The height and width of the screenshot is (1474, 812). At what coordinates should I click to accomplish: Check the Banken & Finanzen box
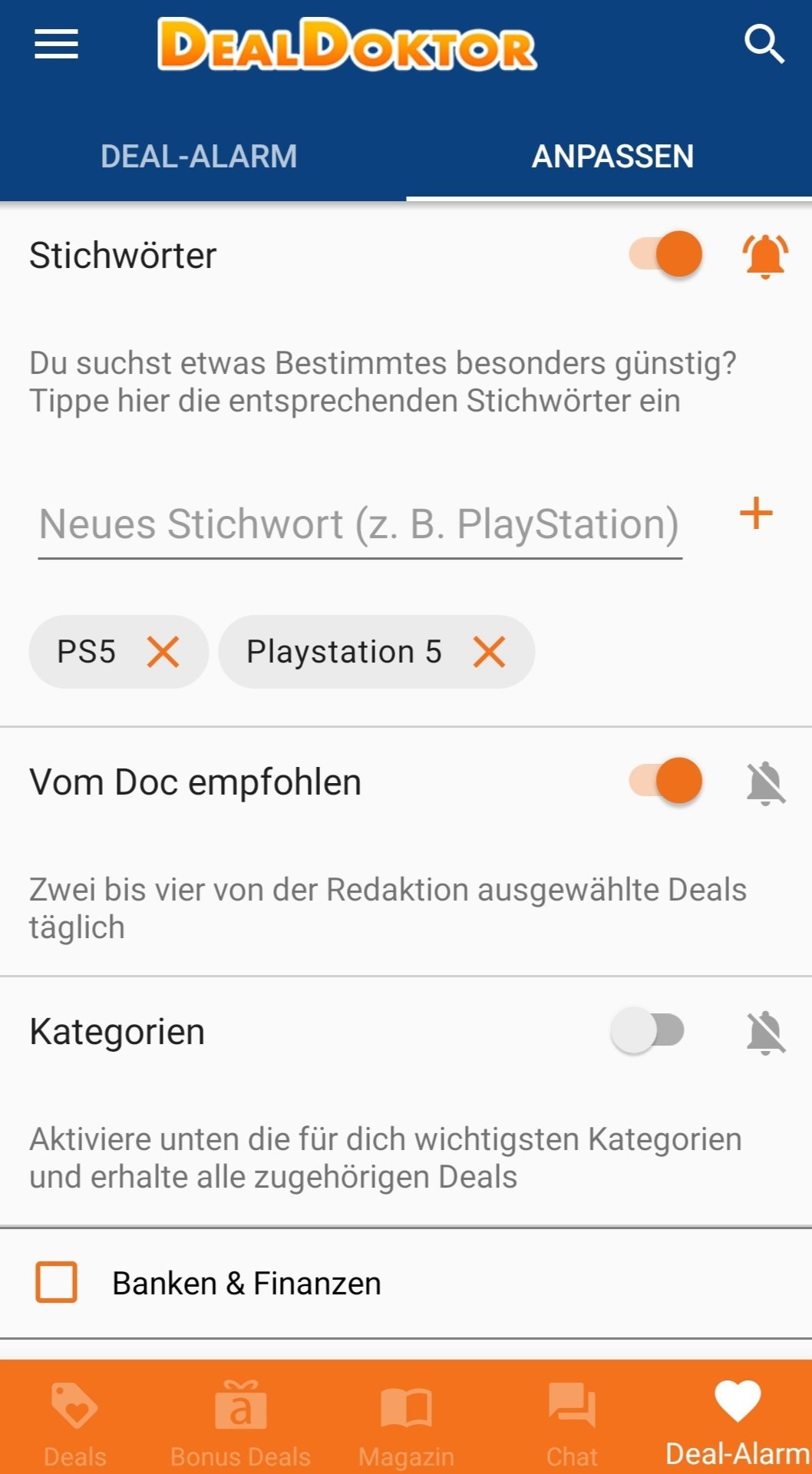[x=57, y=1282]
